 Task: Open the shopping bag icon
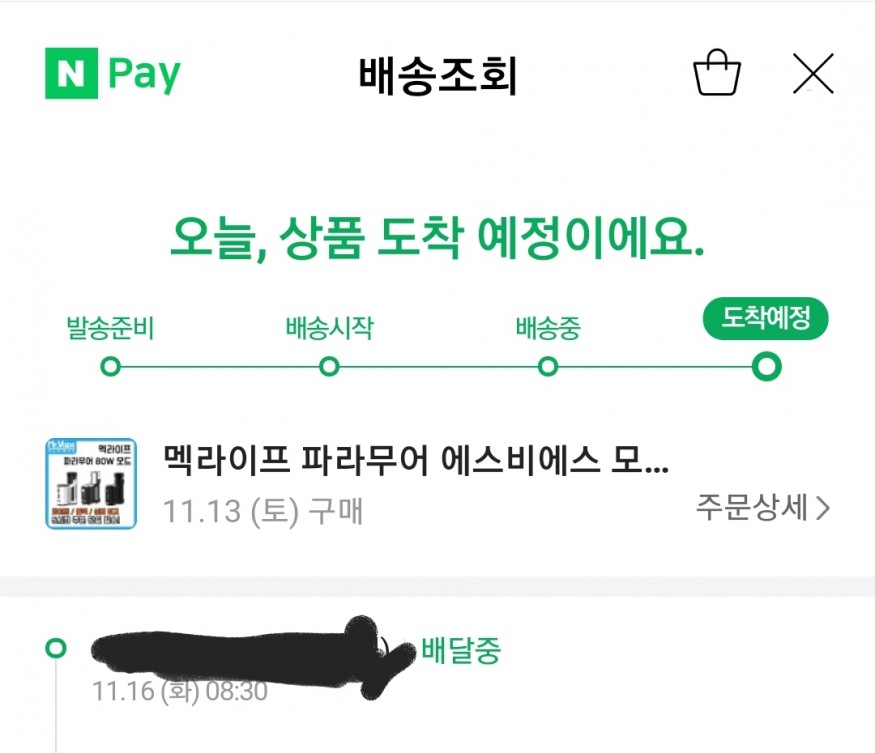(x=717, y=75)
